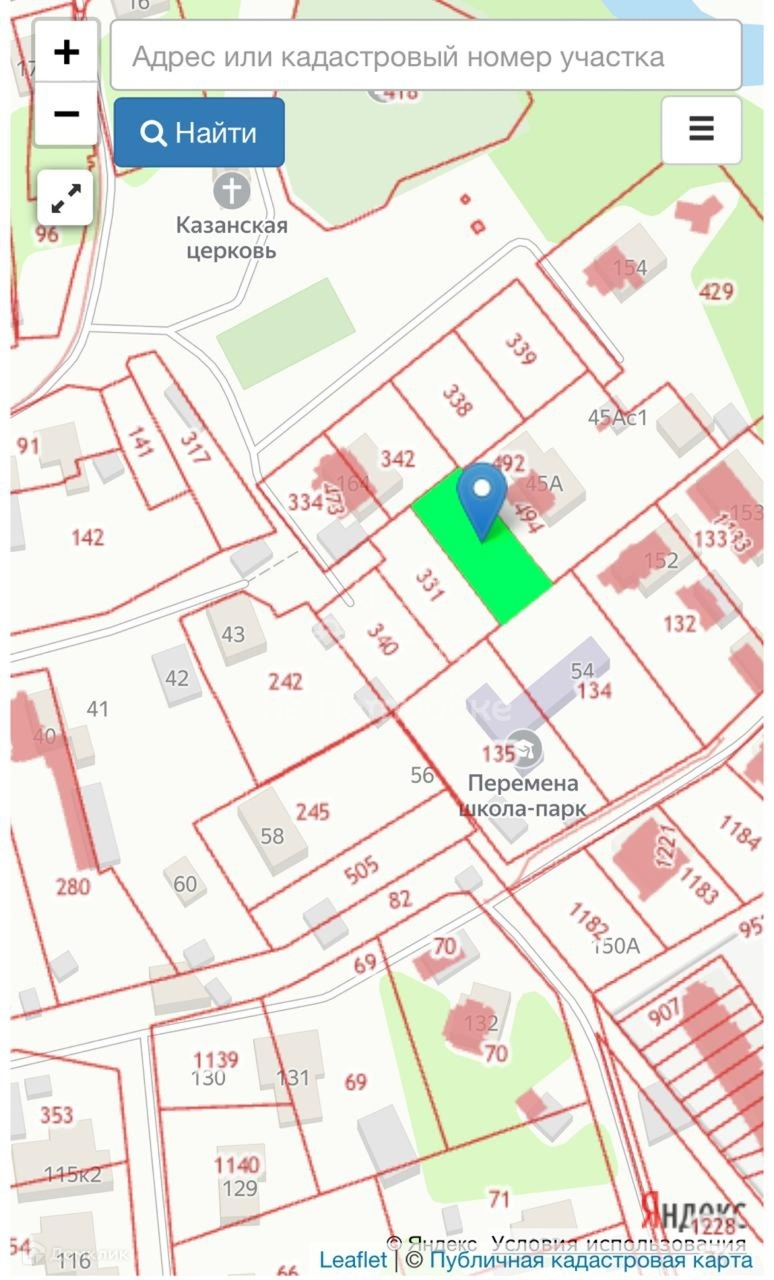
Task: Open Яндекс Условия использования link
Action: 618,1243
